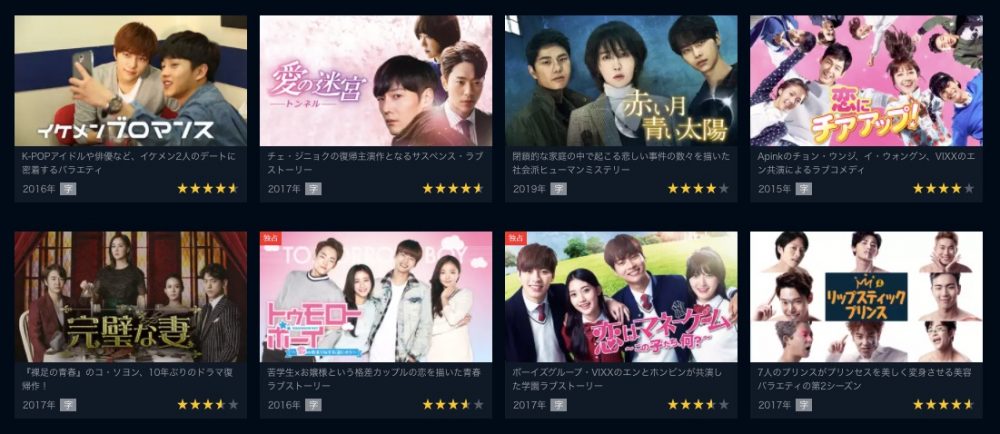Open 恋にチアアップ! romantic comedy card
1000x434 pixels.
(866, 82)
